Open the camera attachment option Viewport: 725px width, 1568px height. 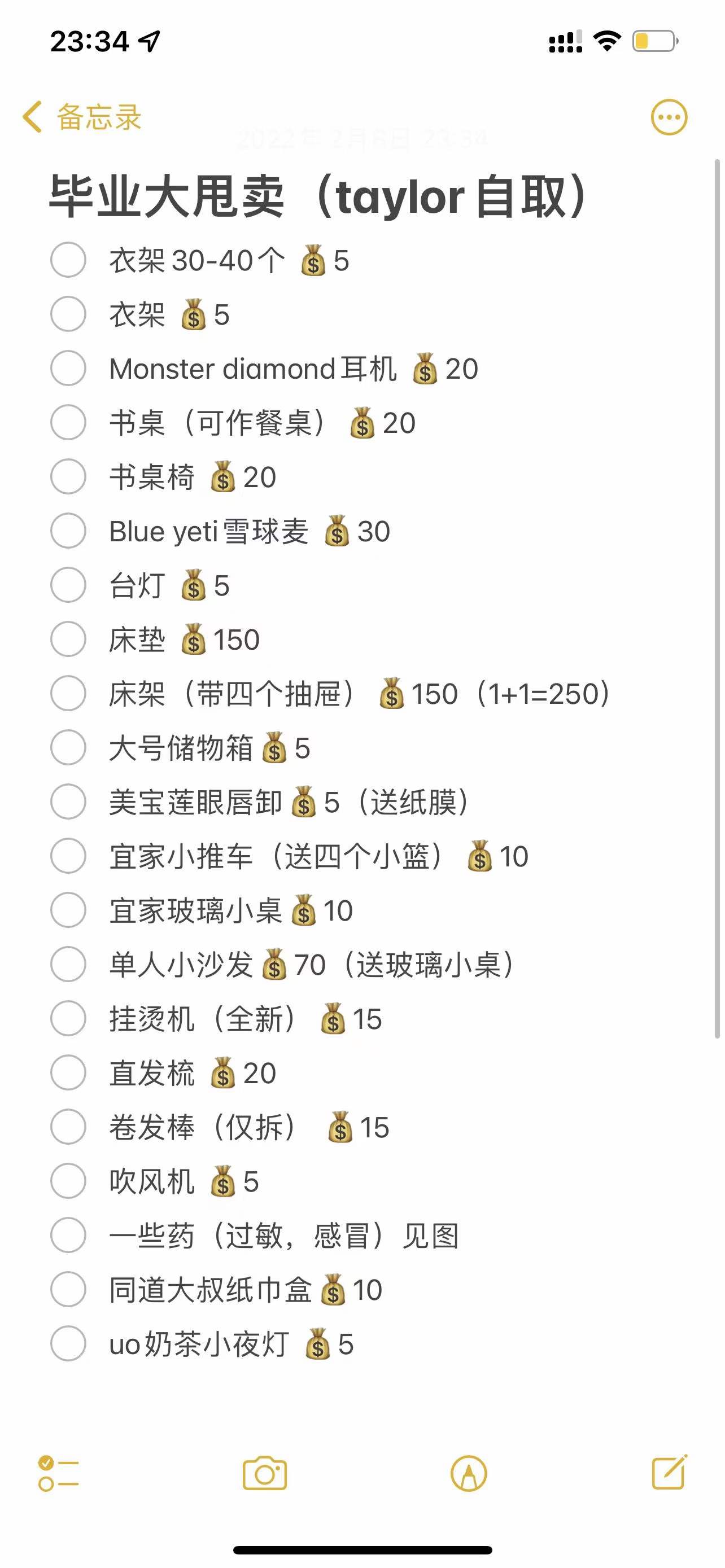click(264, 1473)
